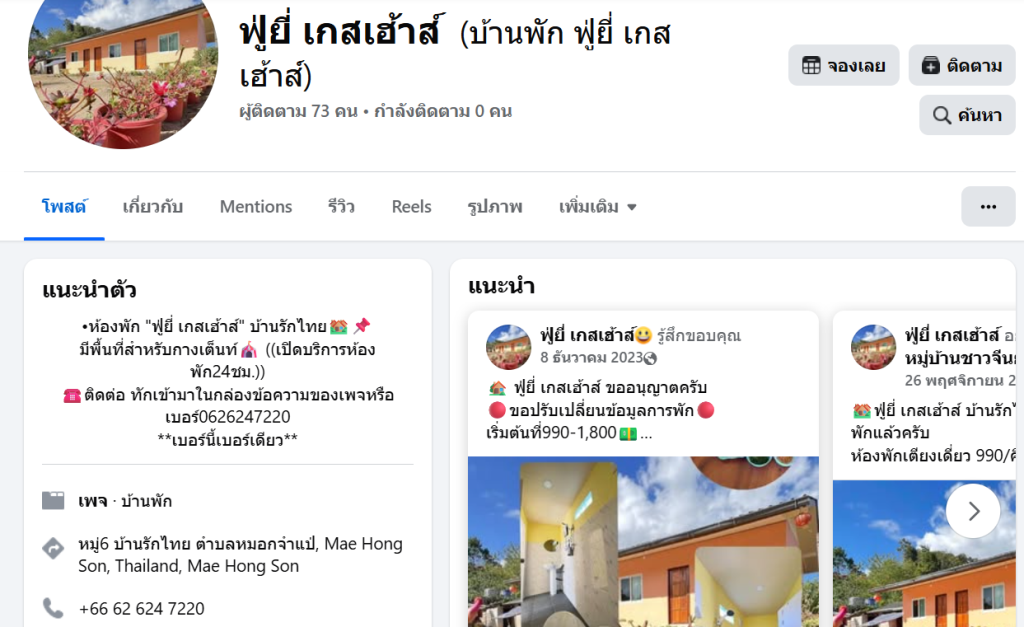Open the Mentions tab

[x=256, y=207]
